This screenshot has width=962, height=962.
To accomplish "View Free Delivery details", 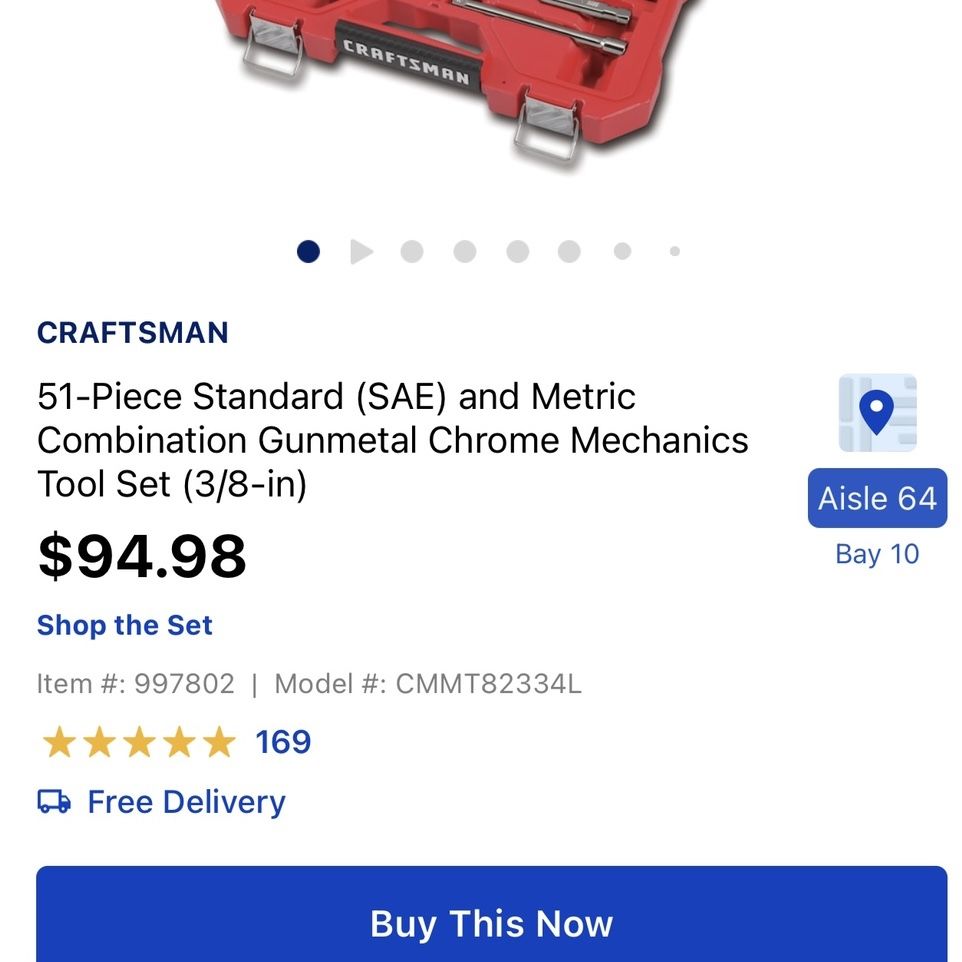I will pos(162,802).
